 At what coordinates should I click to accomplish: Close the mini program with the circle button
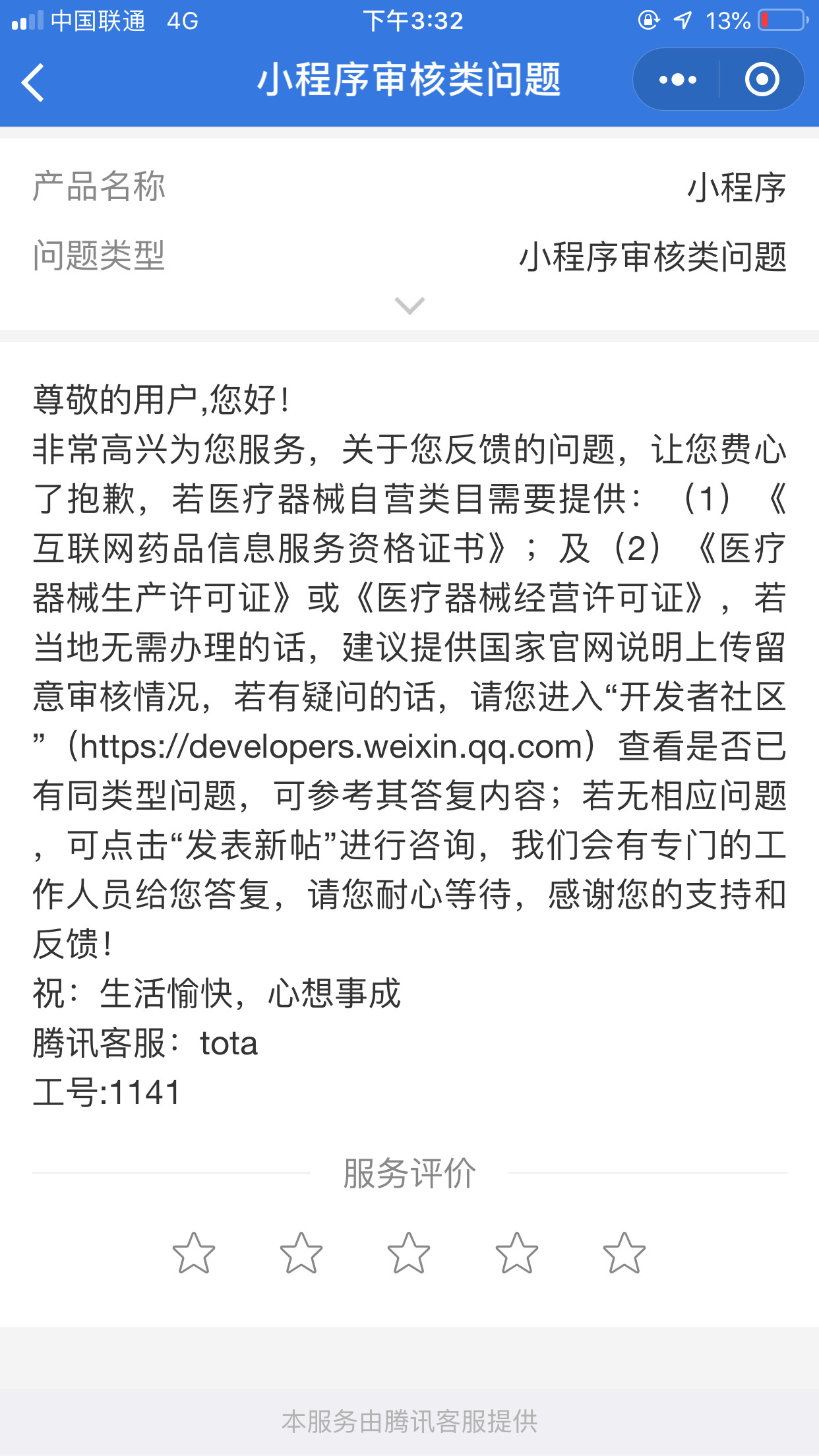pos(762,80)
